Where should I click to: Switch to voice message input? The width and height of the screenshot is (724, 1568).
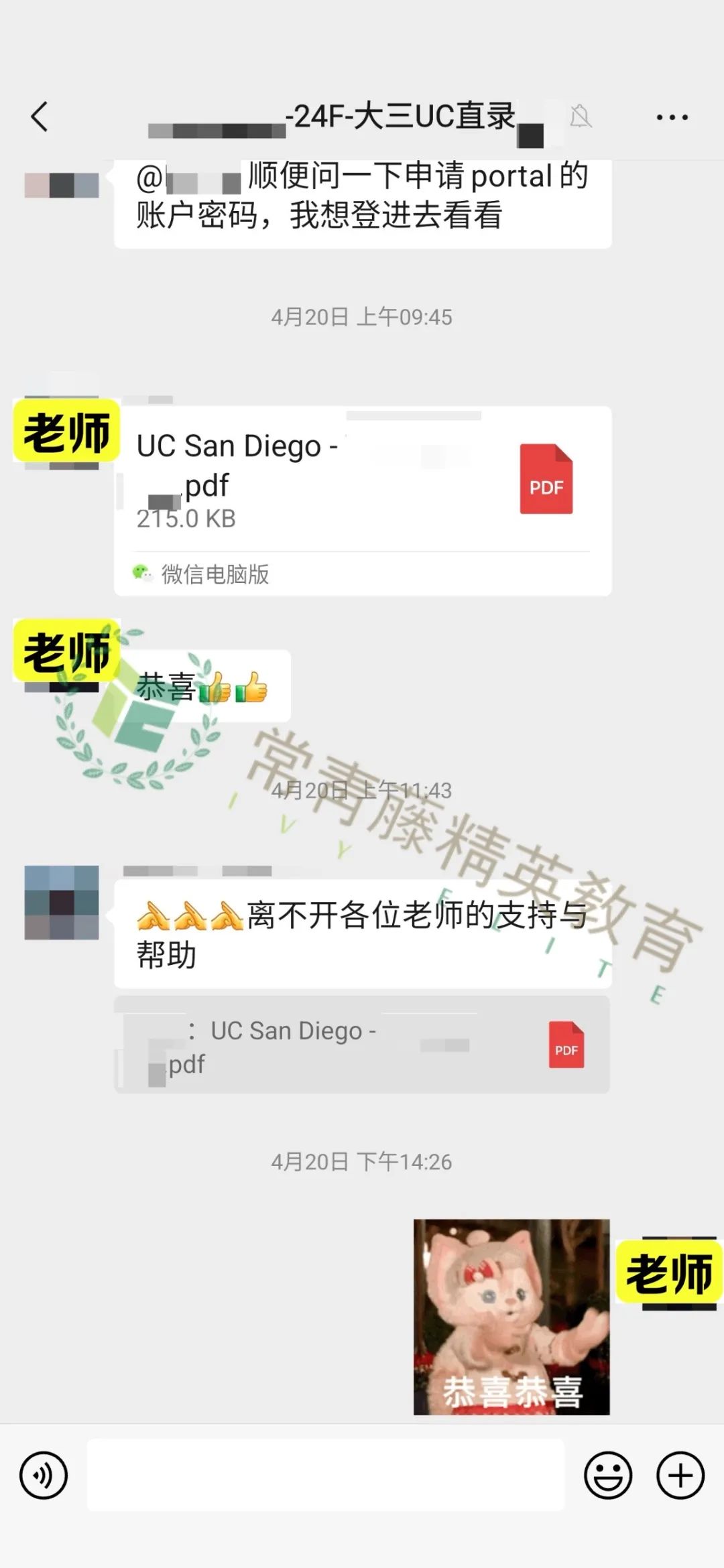click(44, 1476)
